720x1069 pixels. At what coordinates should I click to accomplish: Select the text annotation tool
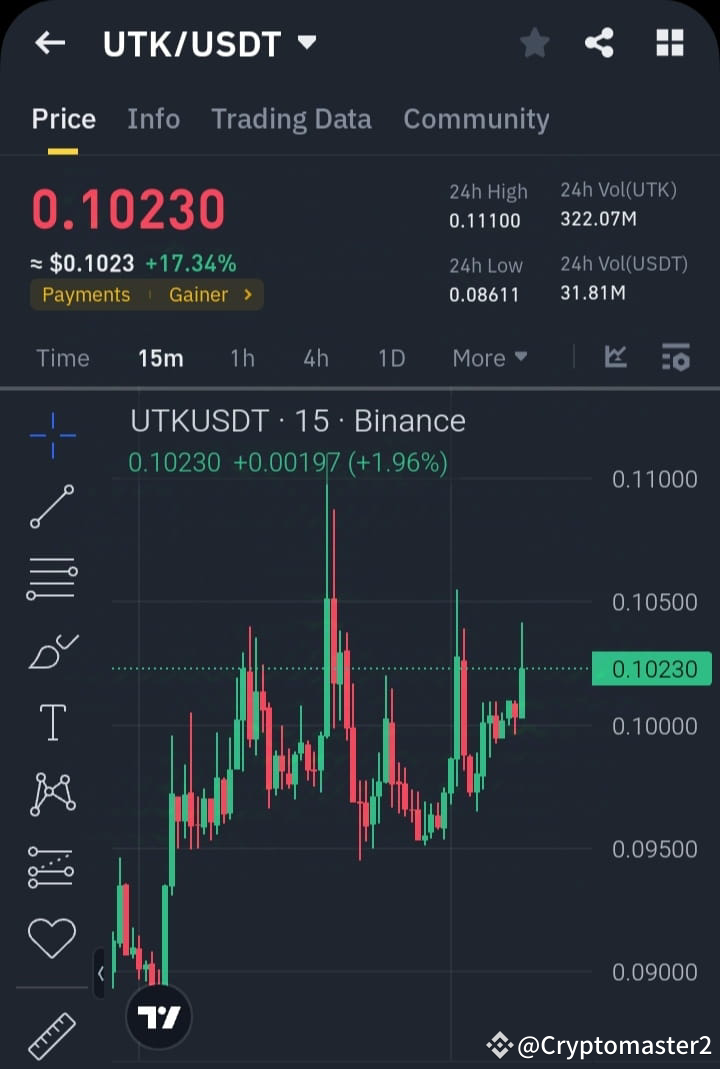52,722
